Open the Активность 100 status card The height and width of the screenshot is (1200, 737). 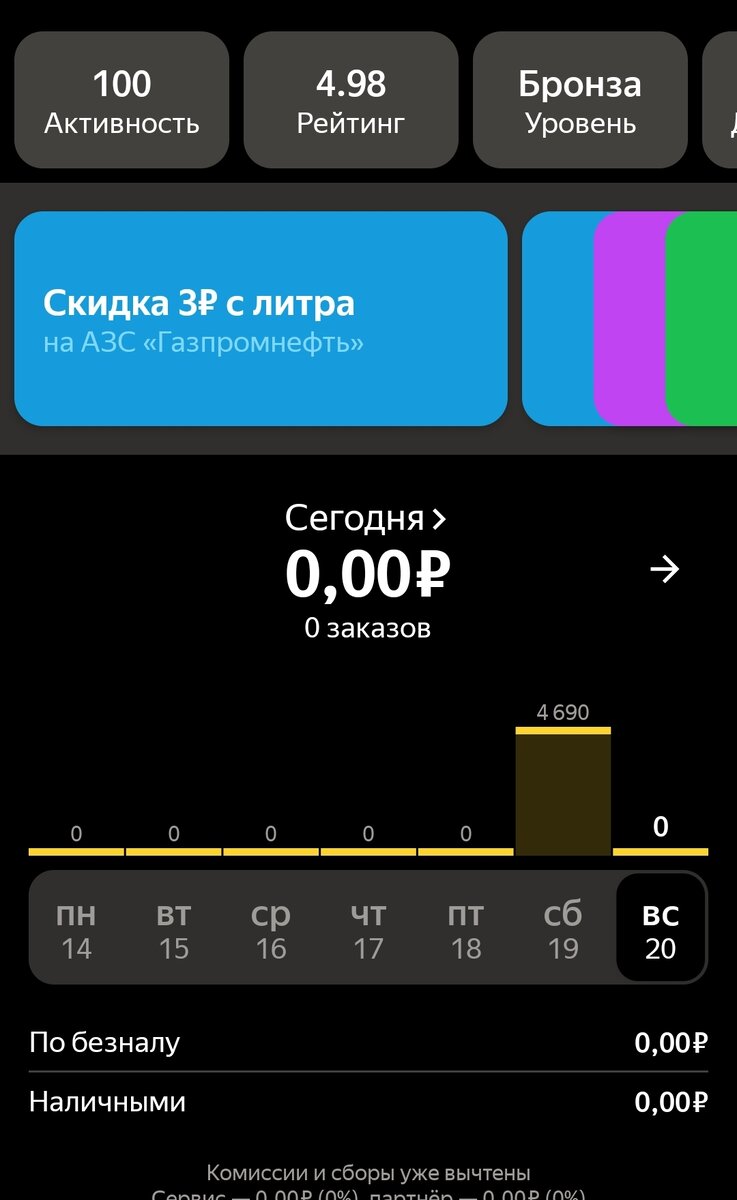coord(121,98)
